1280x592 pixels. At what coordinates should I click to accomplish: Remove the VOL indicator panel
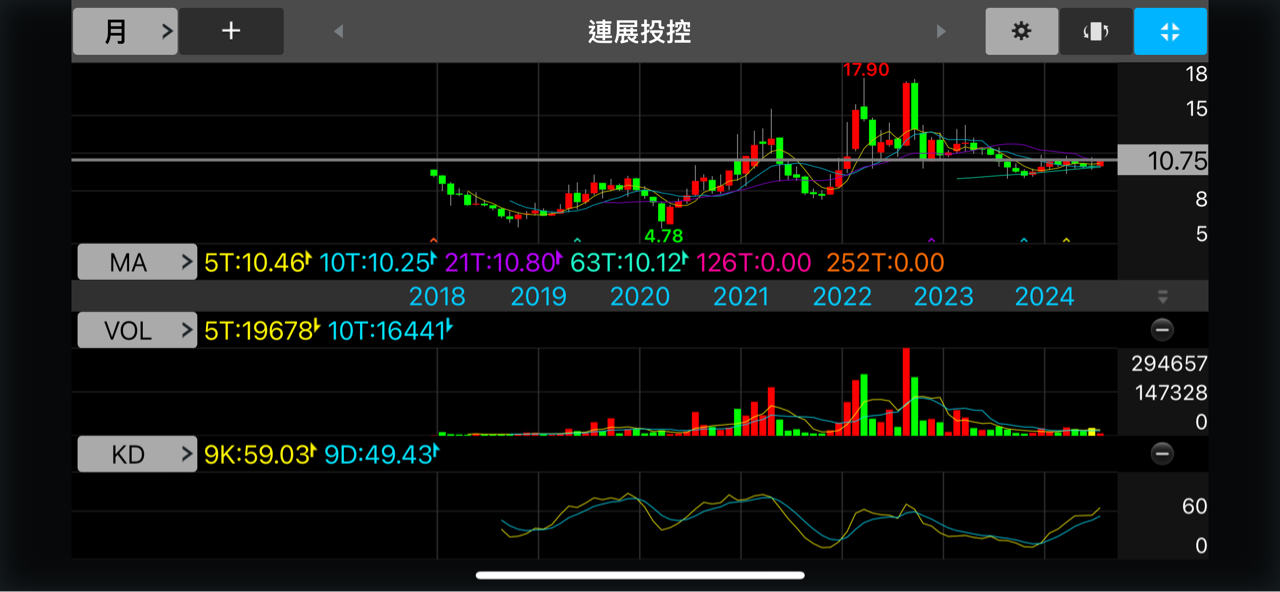pyautogui.click(x=1162, y=329)
